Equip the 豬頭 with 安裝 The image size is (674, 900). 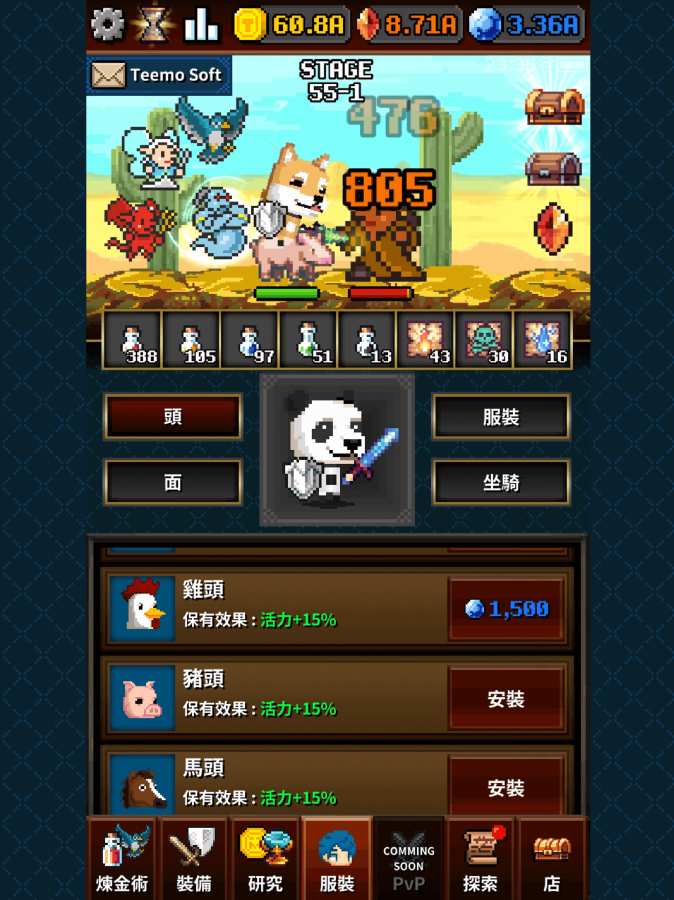click(x=506, y=699)
